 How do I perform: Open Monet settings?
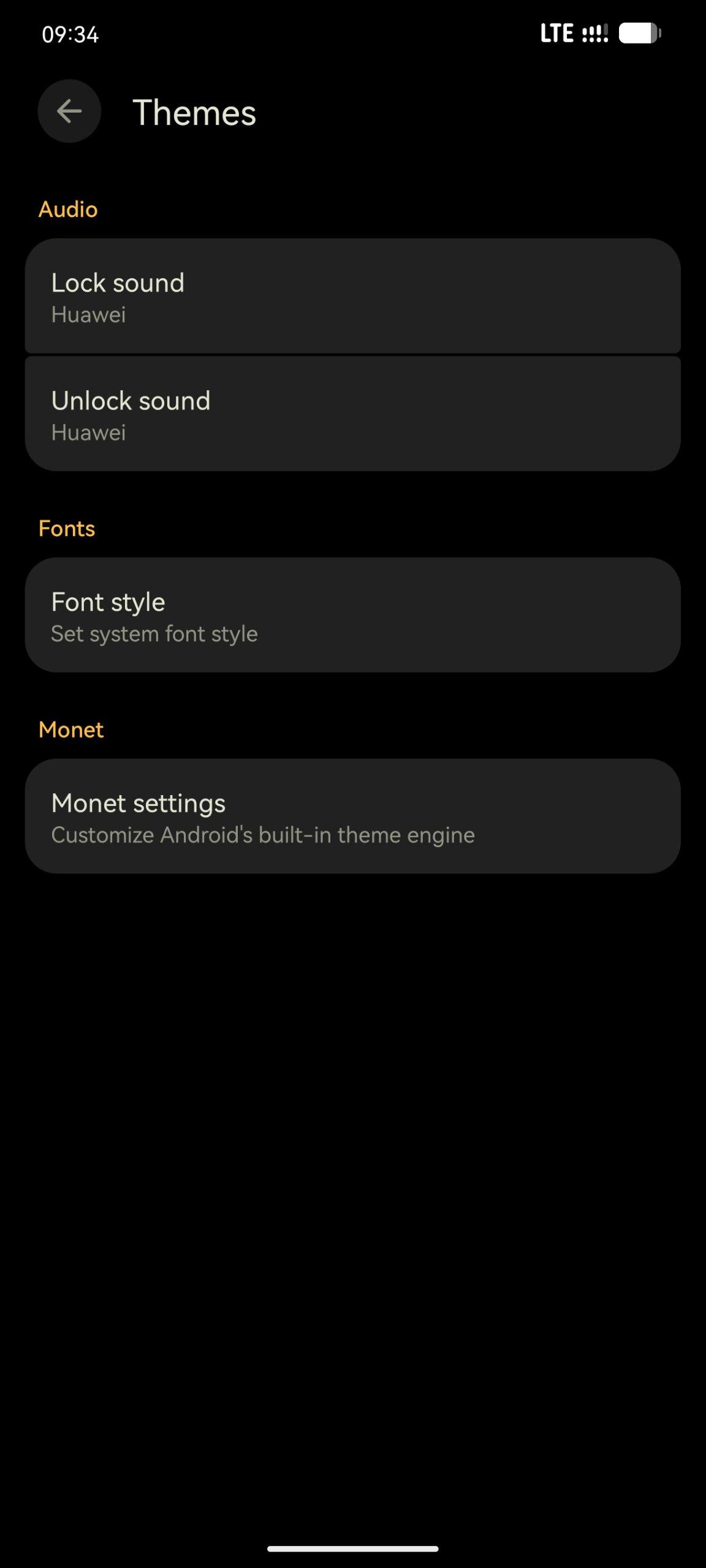pos(352,816)
